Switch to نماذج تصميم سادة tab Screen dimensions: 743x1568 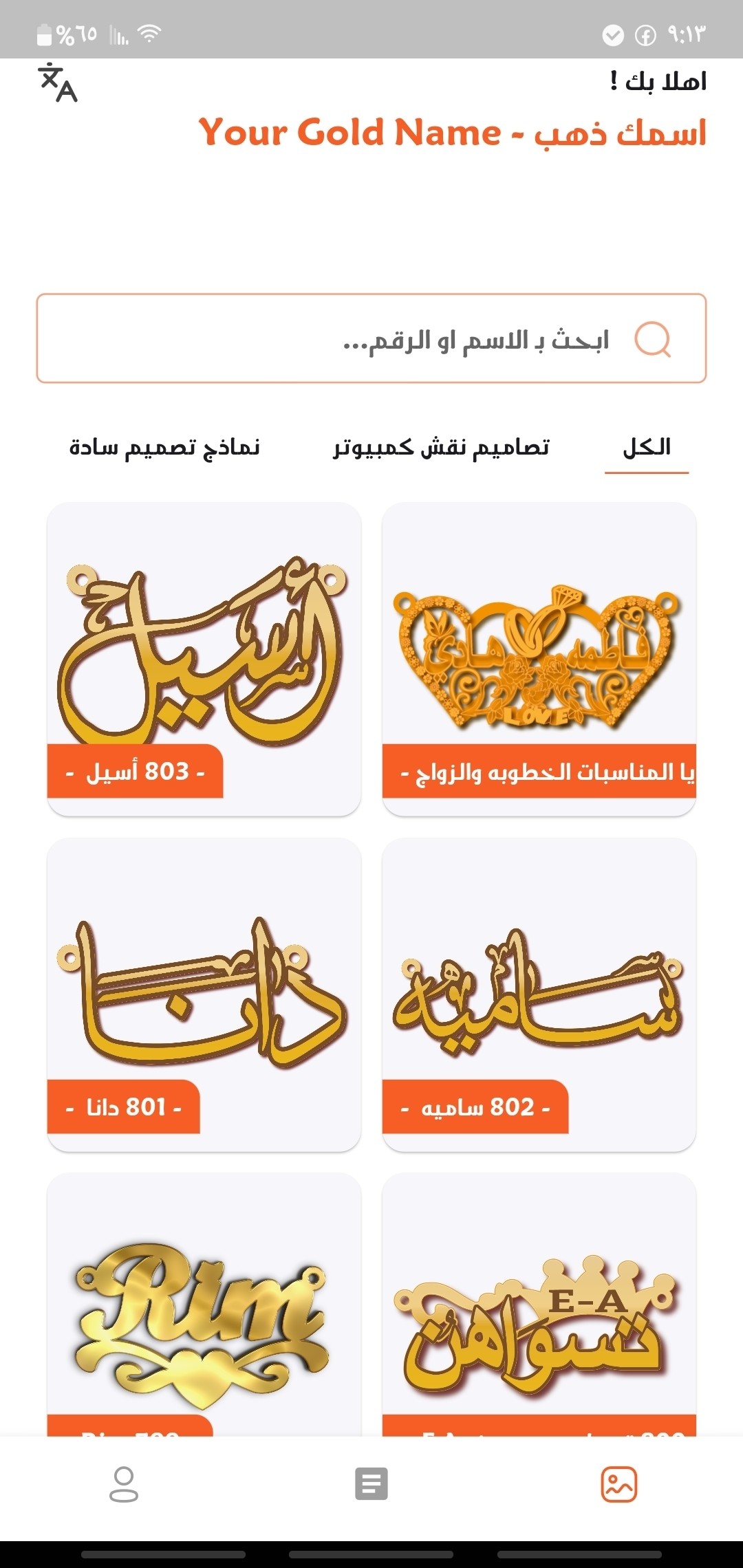pos(164,448)
